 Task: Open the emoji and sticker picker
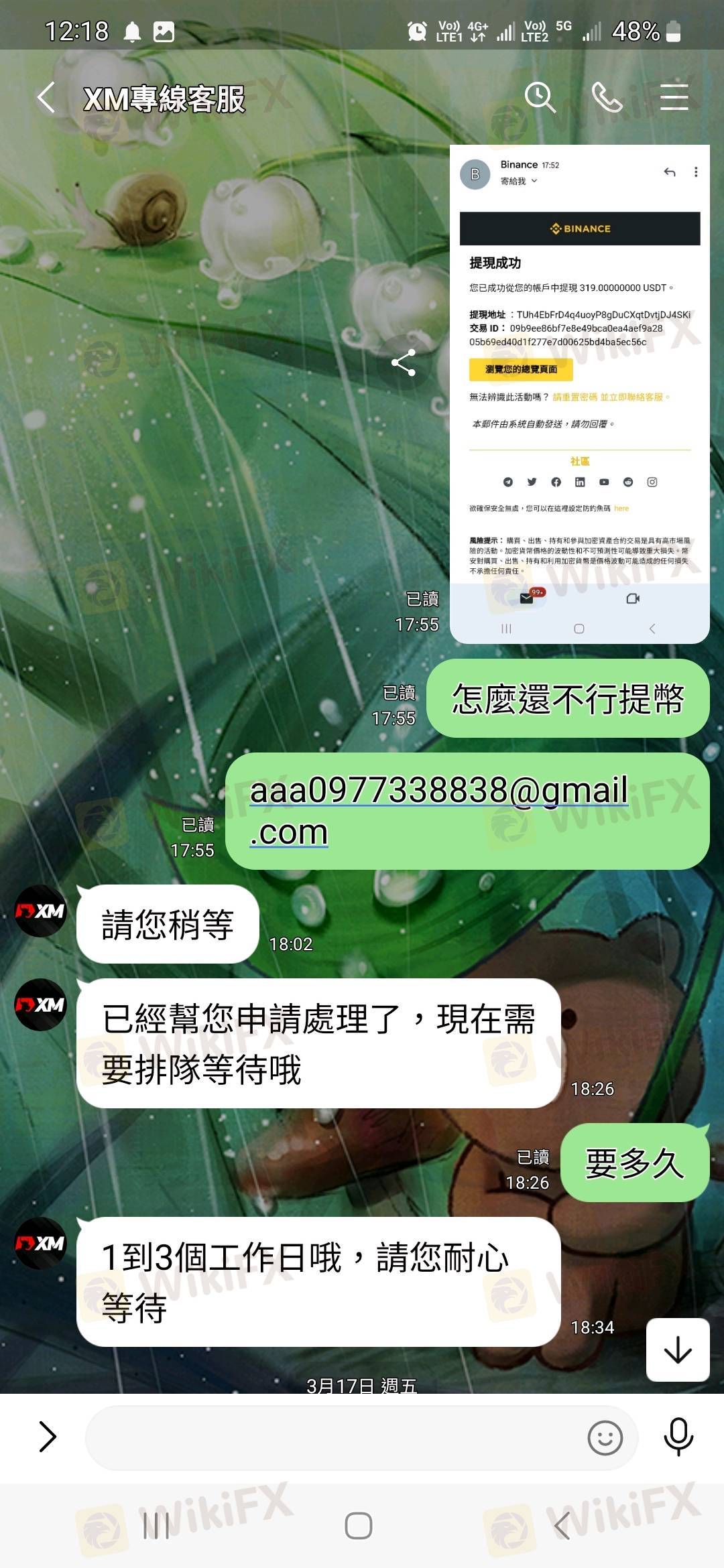point(605,1438)
